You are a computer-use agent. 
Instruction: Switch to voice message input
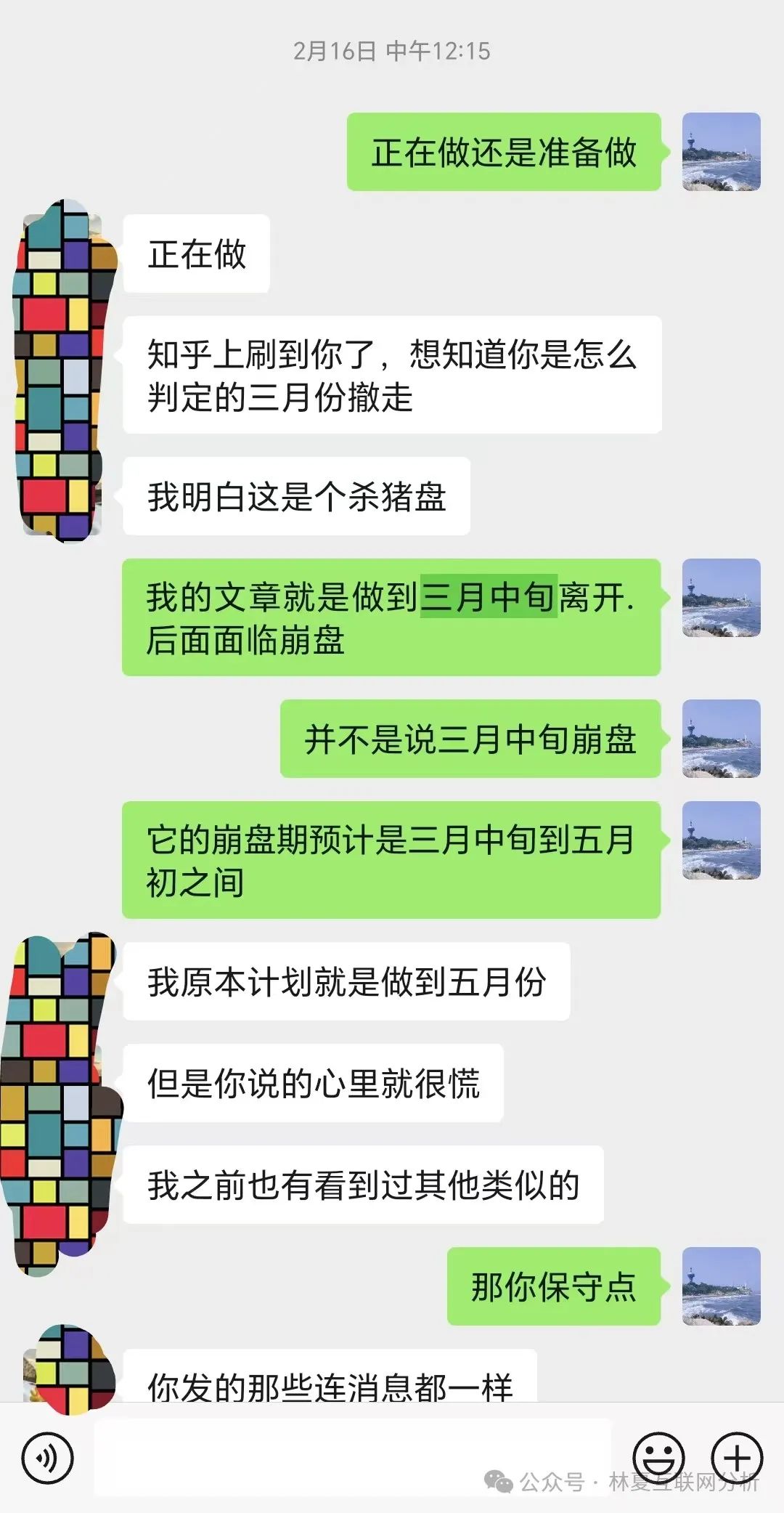click(x=47, y=1457)
